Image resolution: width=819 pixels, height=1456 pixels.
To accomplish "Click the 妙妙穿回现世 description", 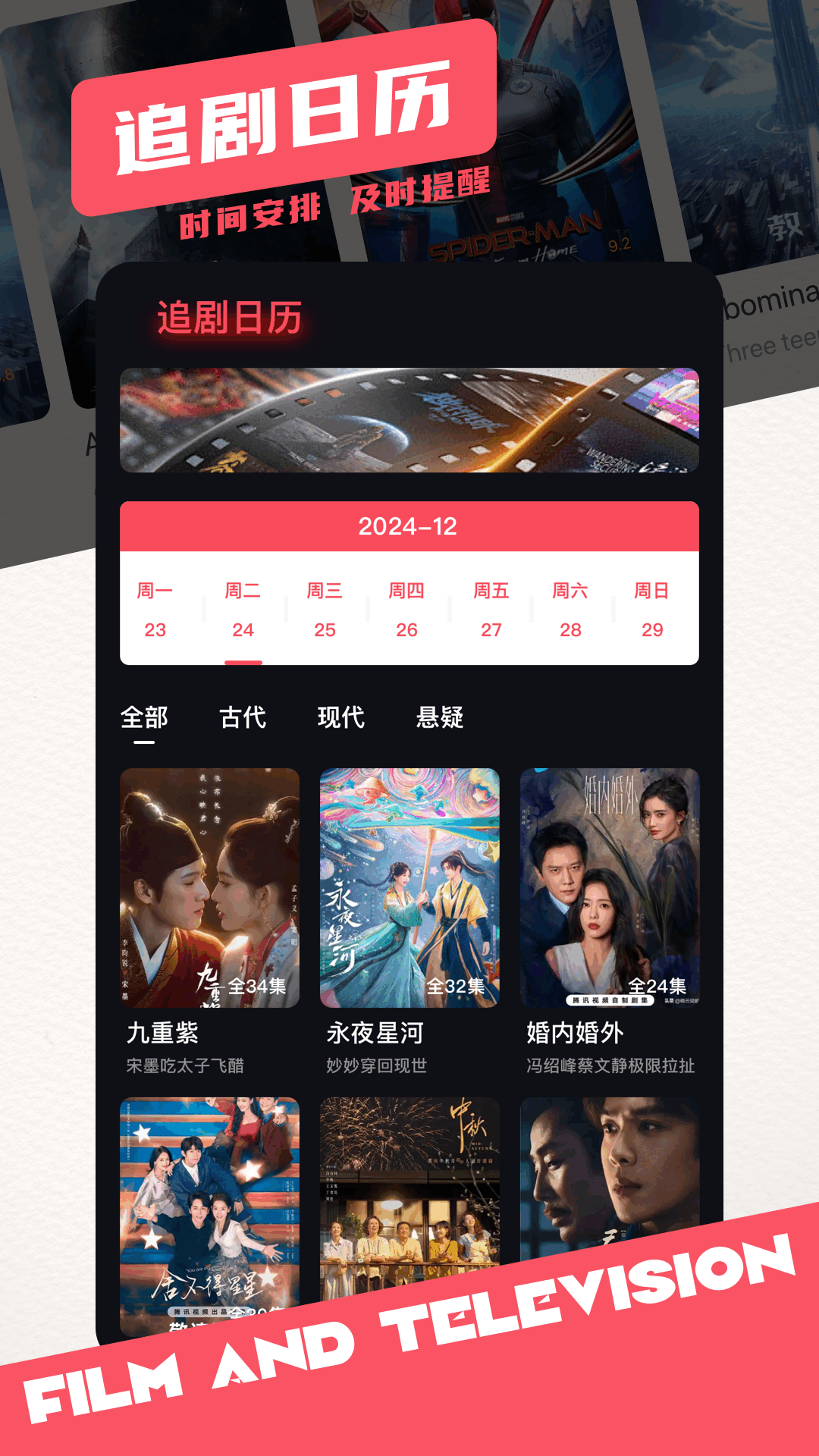I will (375, 1065).
